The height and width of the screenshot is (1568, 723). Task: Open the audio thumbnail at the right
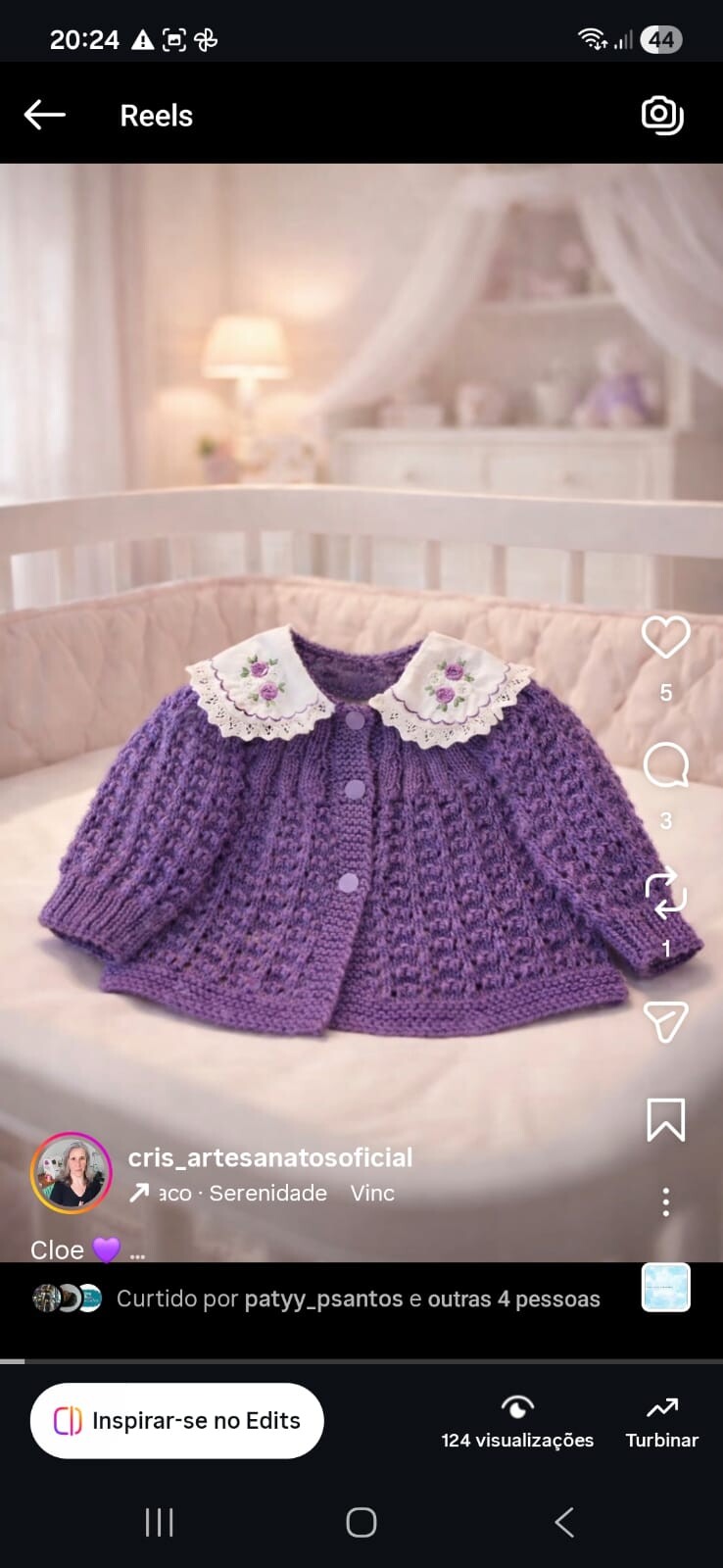point(666,1287)
